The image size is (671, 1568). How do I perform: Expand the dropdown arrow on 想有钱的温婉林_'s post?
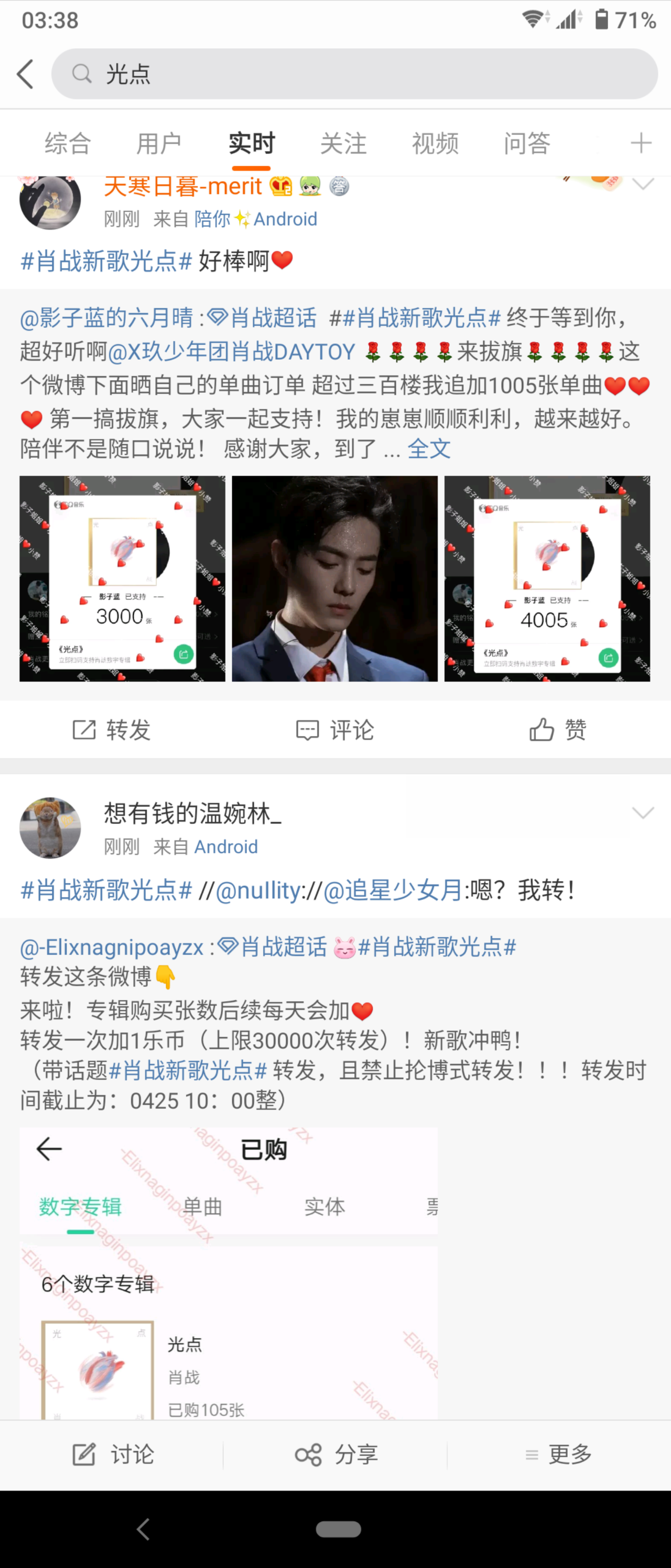tap(642, 813)
